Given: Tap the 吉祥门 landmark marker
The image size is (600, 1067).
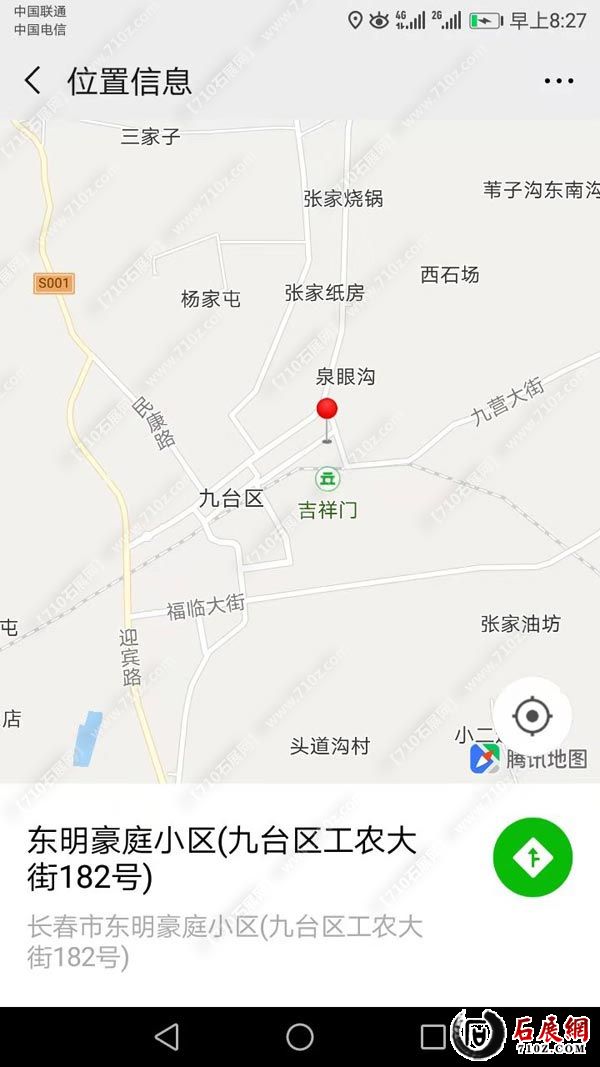Looking at the screenshot, I should (327, 478).
